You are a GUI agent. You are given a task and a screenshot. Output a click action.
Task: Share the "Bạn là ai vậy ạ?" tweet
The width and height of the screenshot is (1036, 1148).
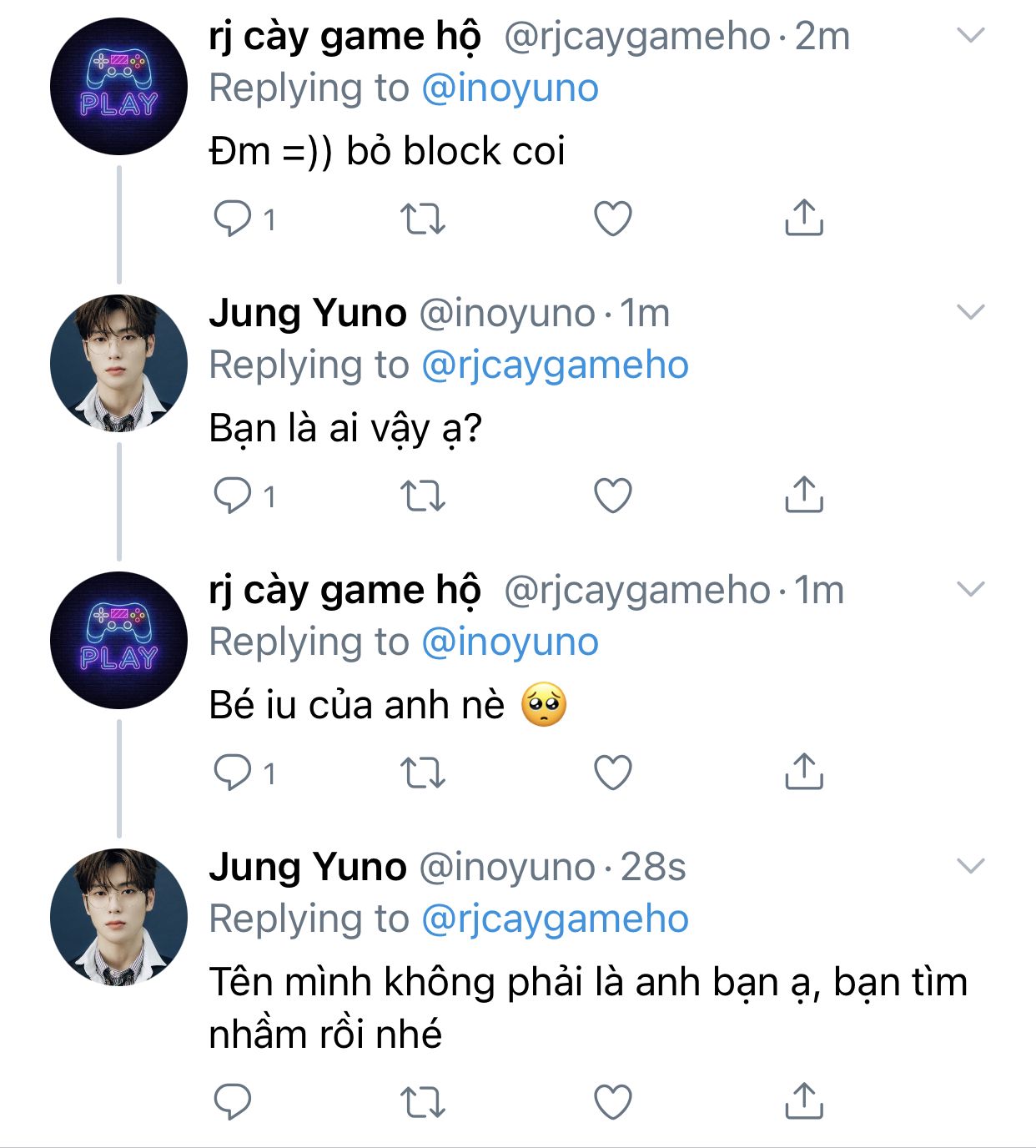click(x=803, y=496)
